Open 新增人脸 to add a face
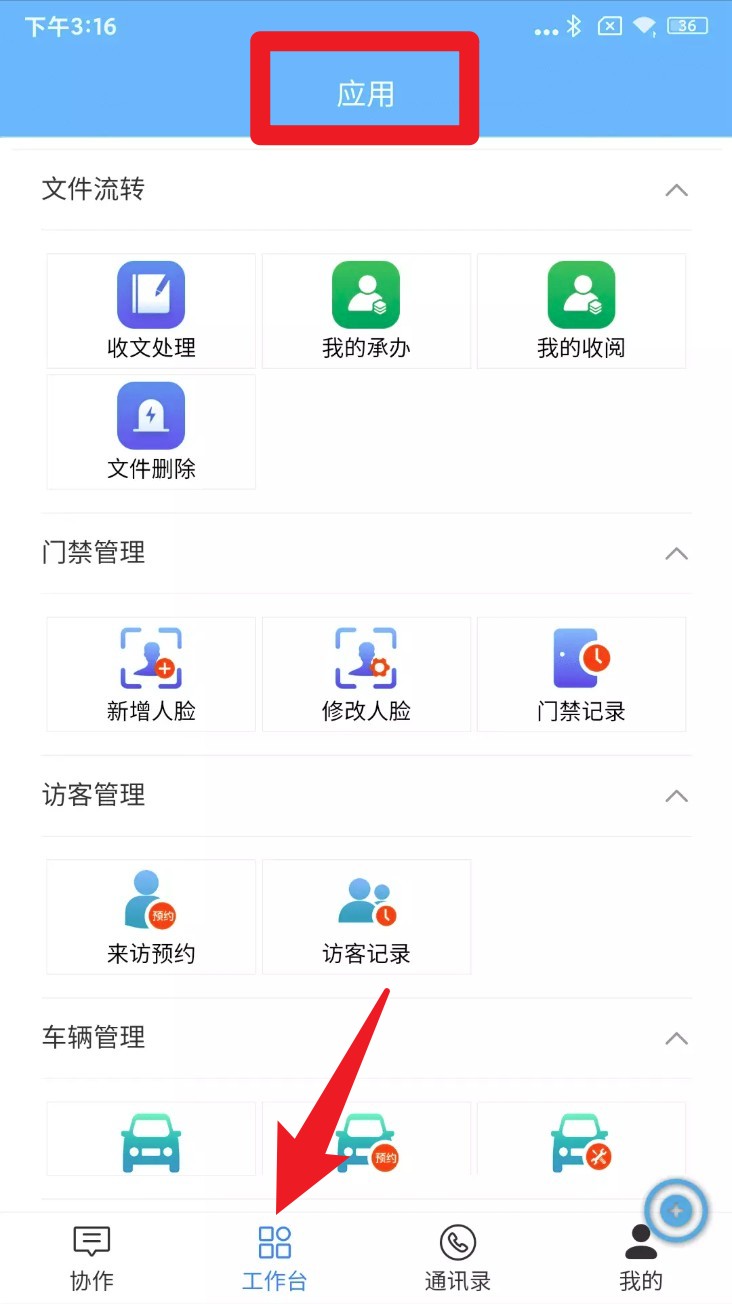Image resolution: width=732 pixels, height=1304 pixels. [151, 673]
